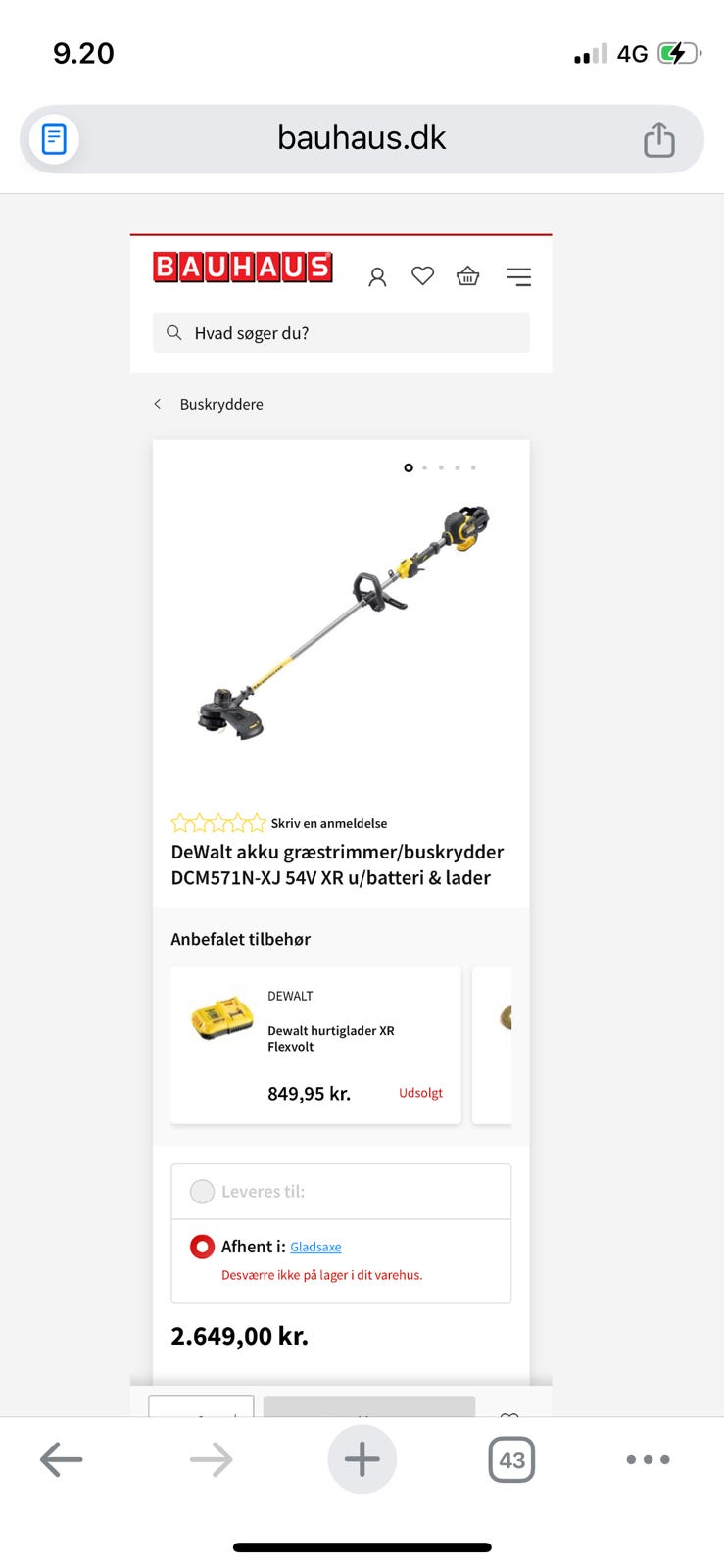This screenshot has width=724, height=1568.
Task: Click the 'Skriv en anmeldelse' link
Action: click(x=327, y=823)
